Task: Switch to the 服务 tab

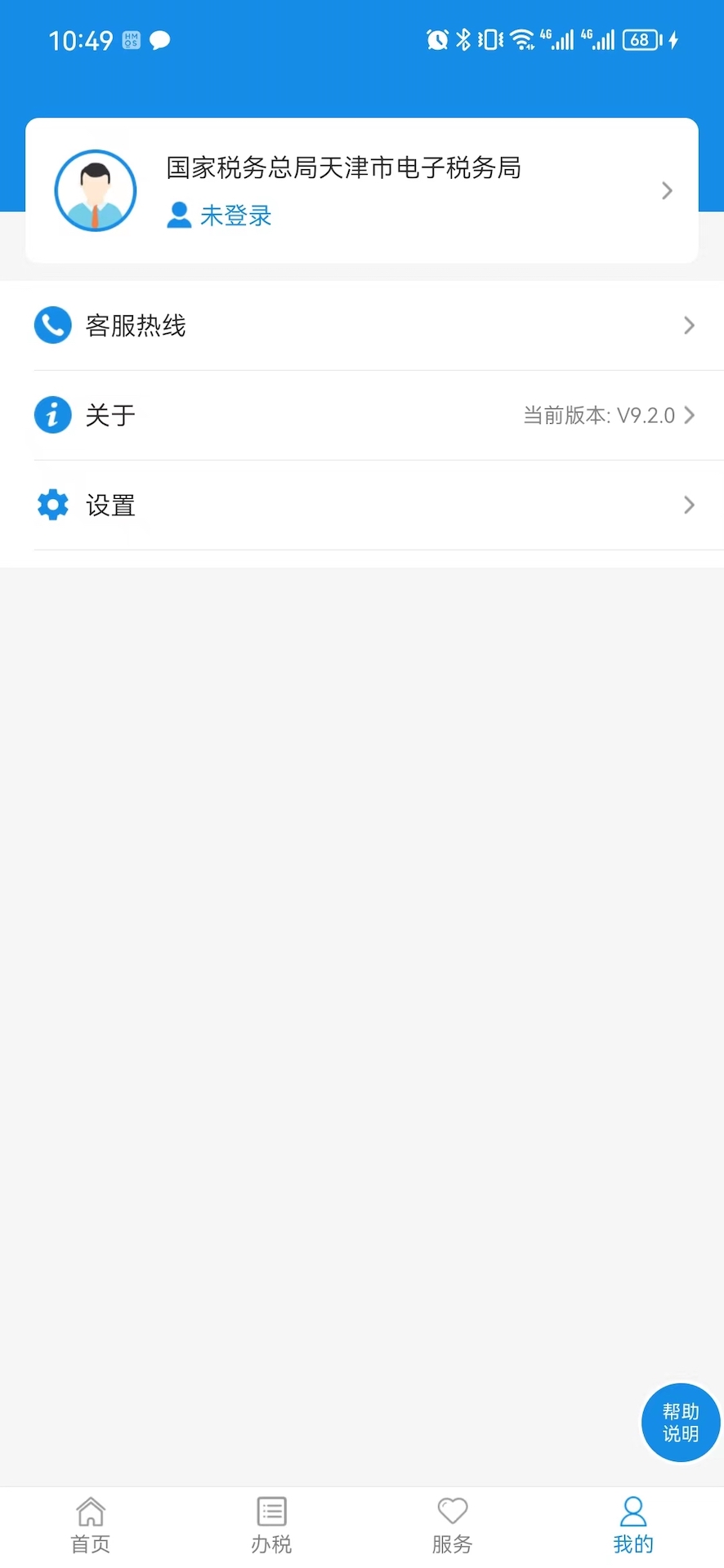Action: (452, 1526)
